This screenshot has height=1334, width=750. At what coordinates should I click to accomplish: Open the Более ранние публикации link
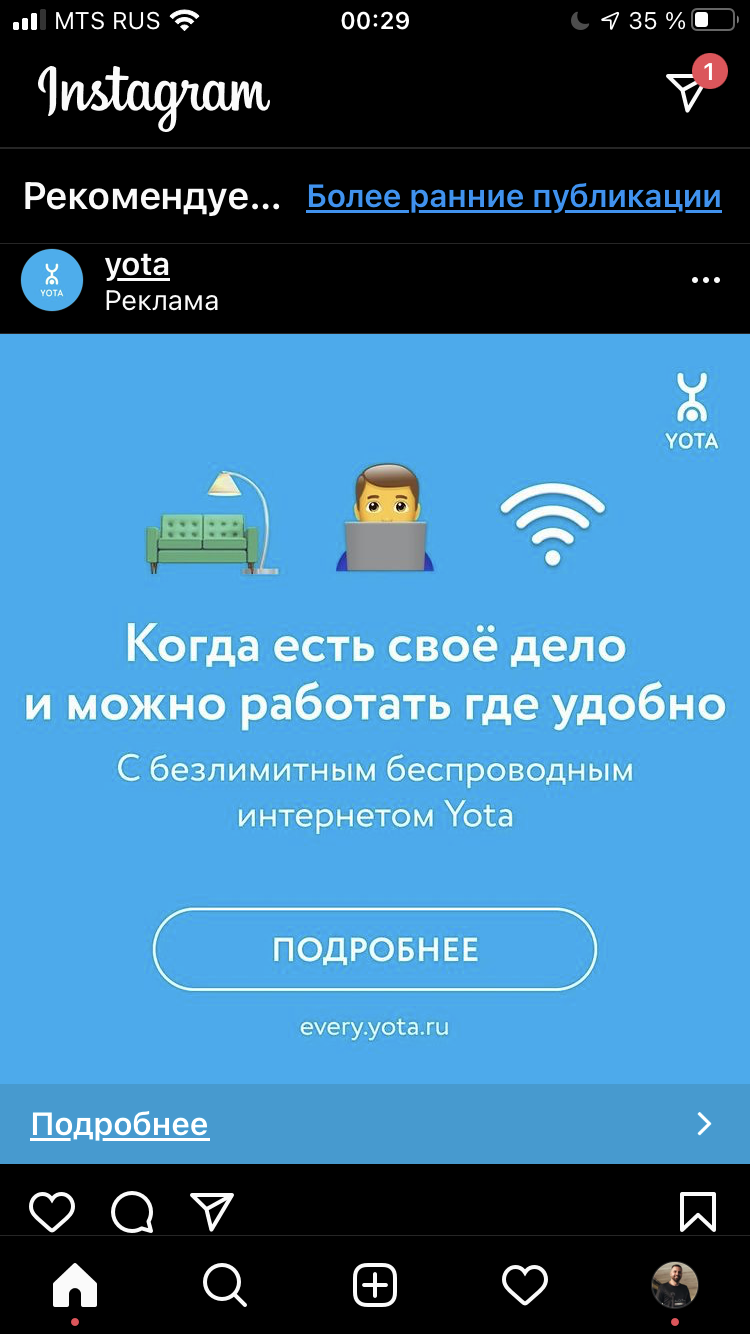(x=514, y=197)
